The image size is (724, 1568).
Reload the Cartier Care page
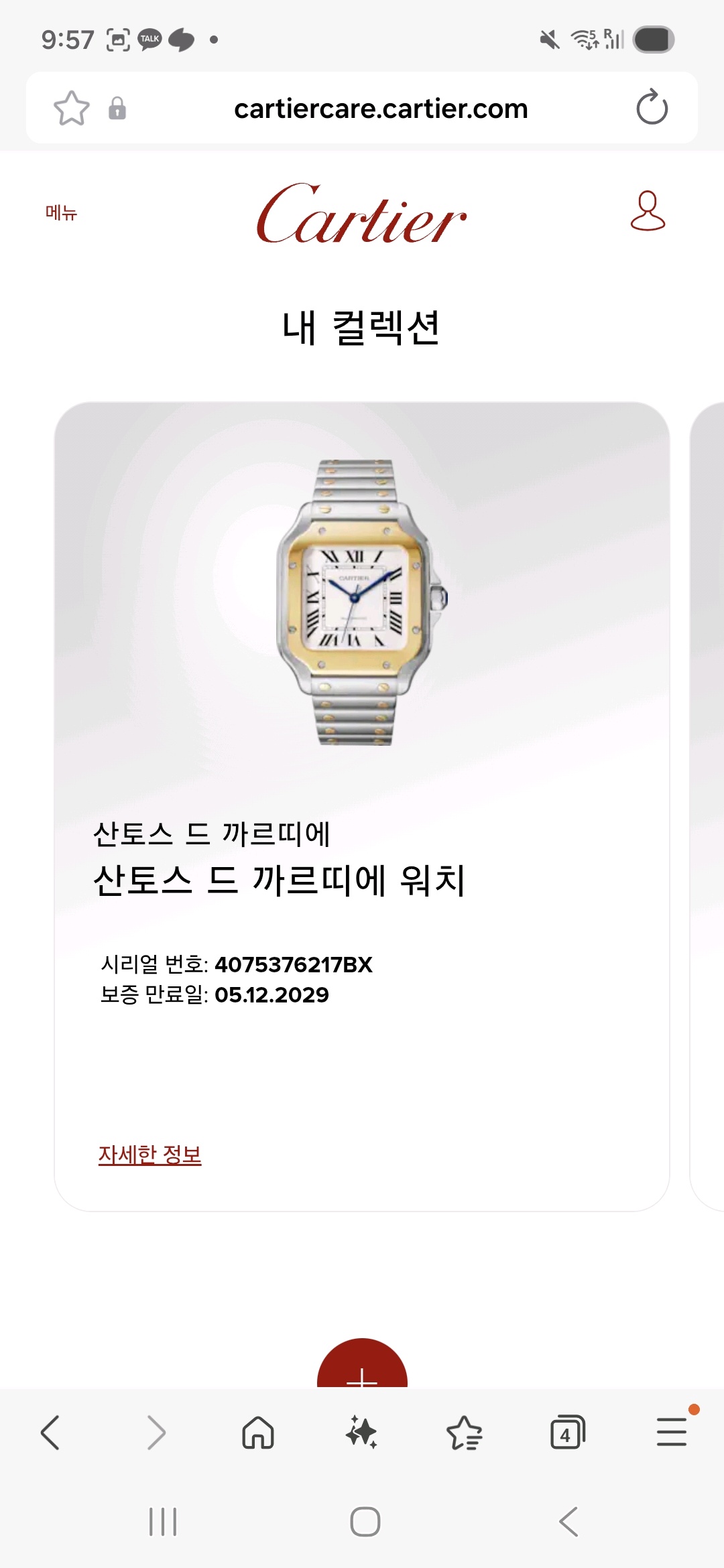[x=652, y=108]
